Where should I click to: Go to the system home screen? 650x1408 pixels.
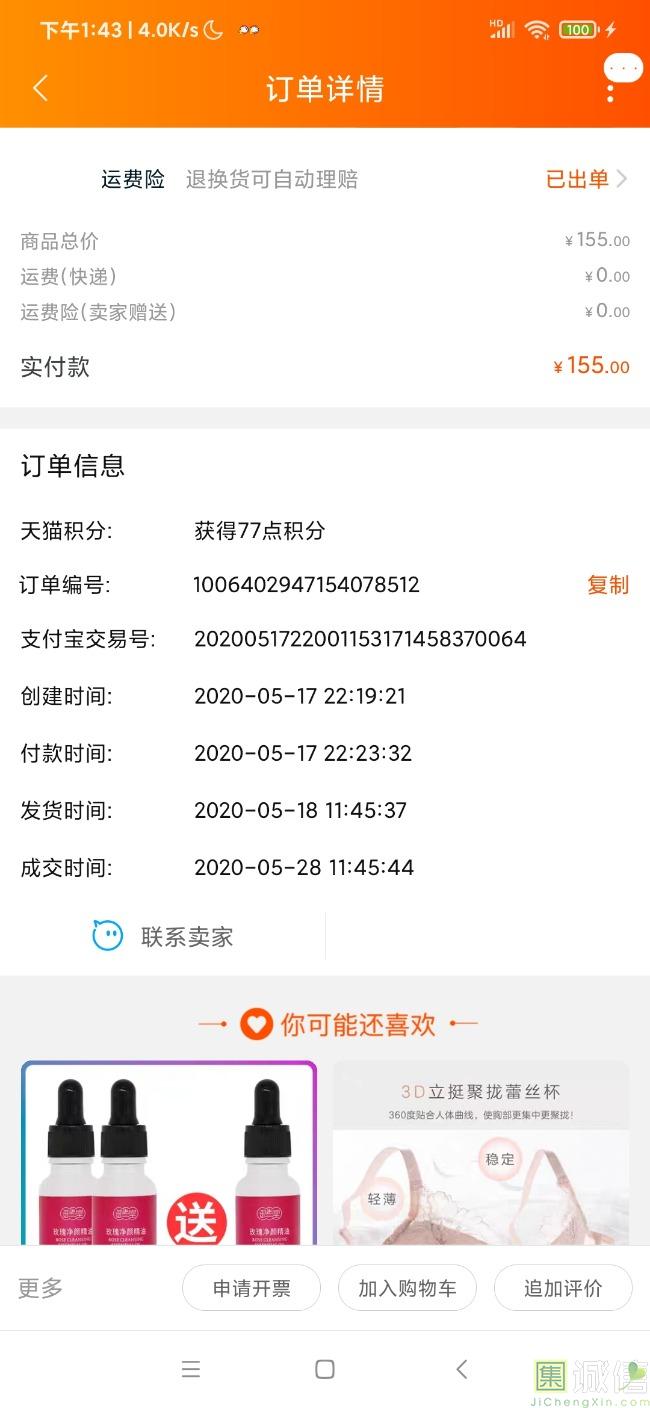coord(324,1370)
